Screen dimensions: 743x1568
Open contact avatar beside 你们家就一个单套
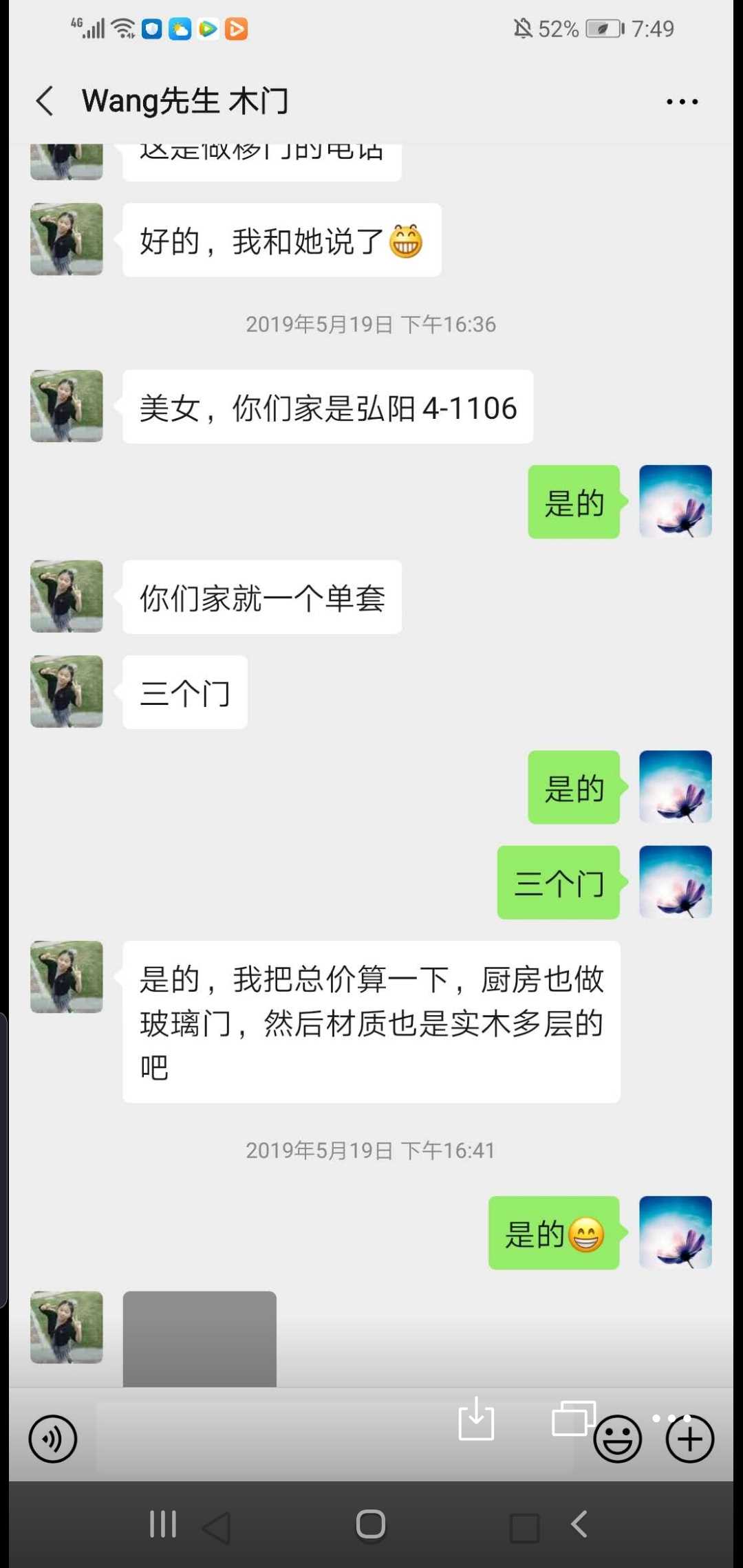pos(67,596)
